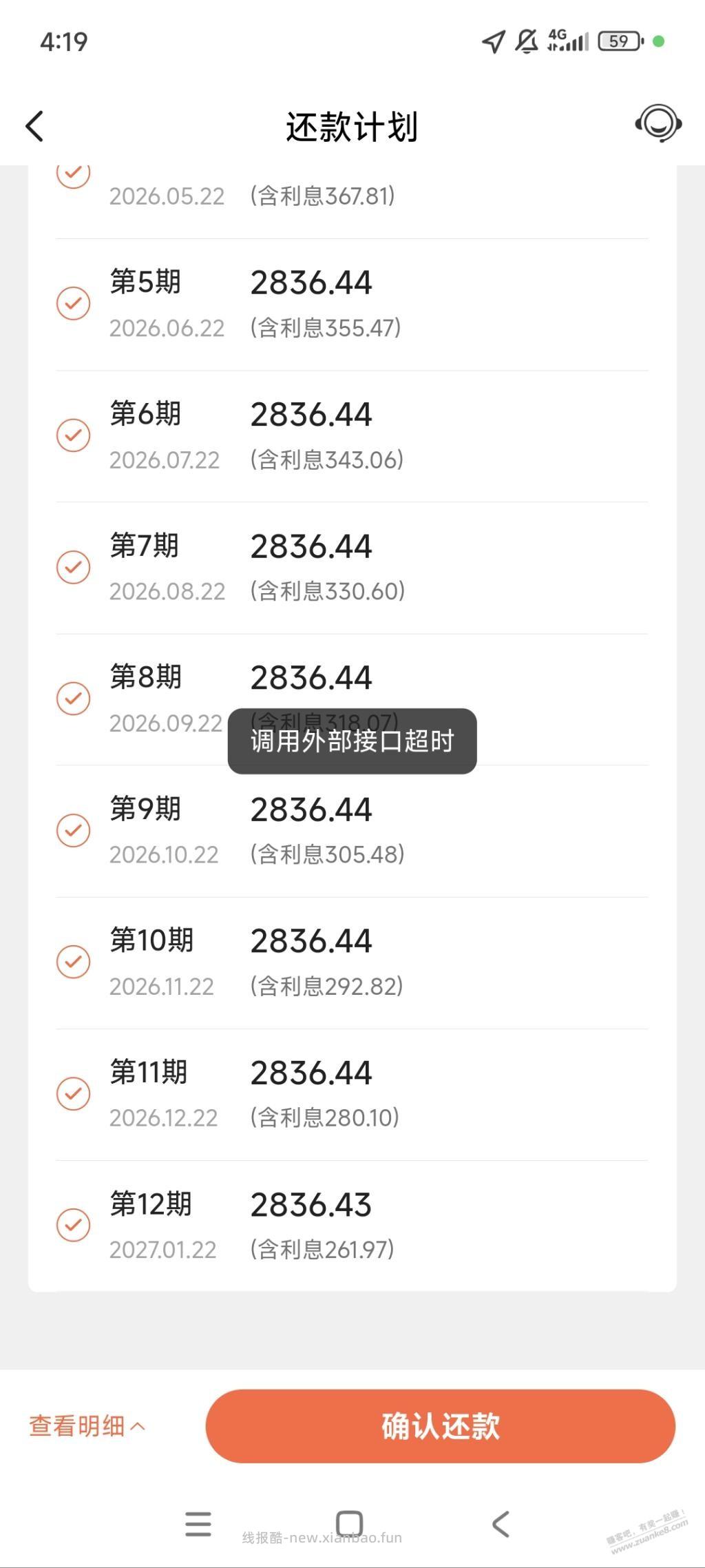Toggle the checkmark beside 第12期

pos(74,1226)
